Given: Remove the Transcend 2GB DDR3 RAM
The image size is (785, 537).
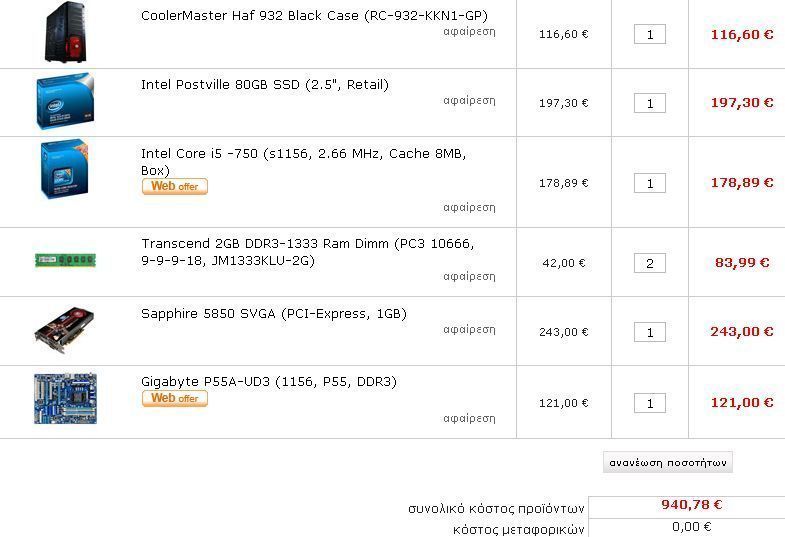Looking at the screenshot, I should 469,276.
